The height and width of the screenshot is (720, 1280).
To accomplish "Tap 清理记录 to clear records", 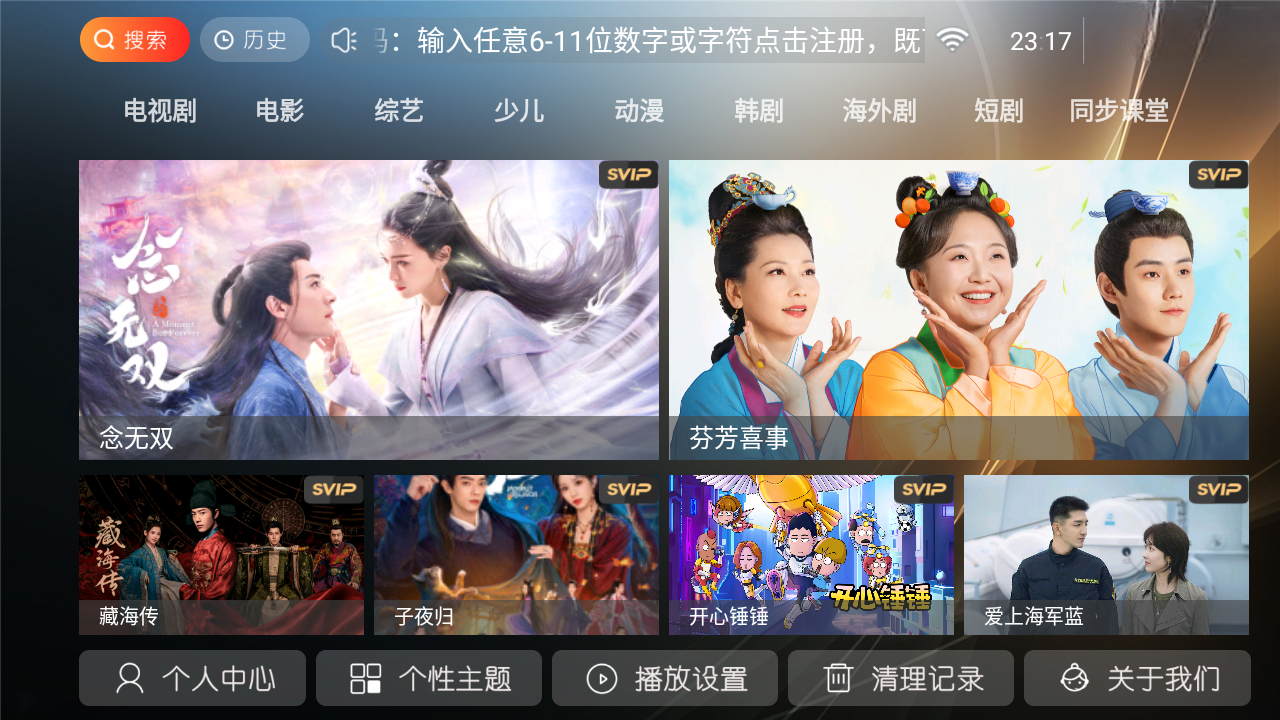I will tap(900, 678).
